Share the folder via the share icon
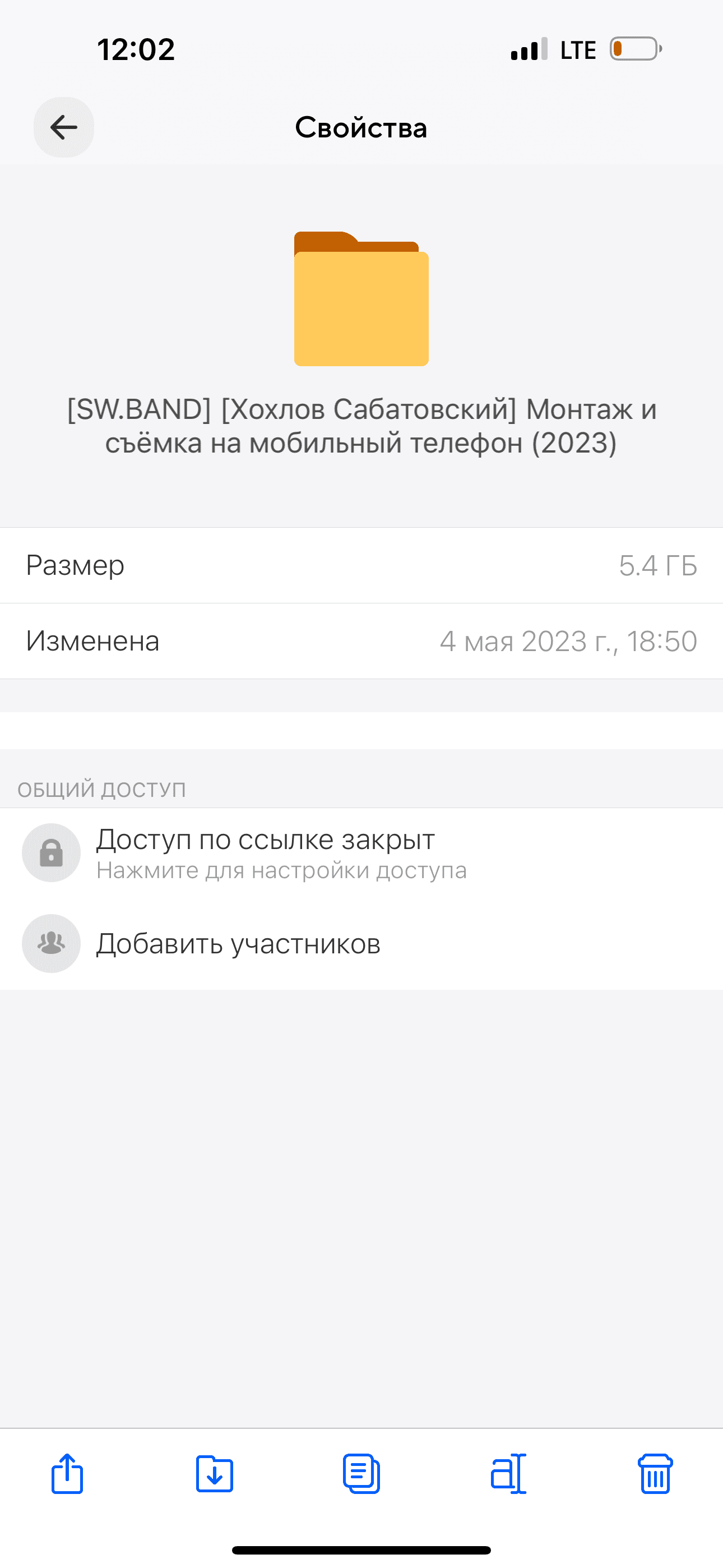The image size is (723, 1568). [x=67, y=1474]
